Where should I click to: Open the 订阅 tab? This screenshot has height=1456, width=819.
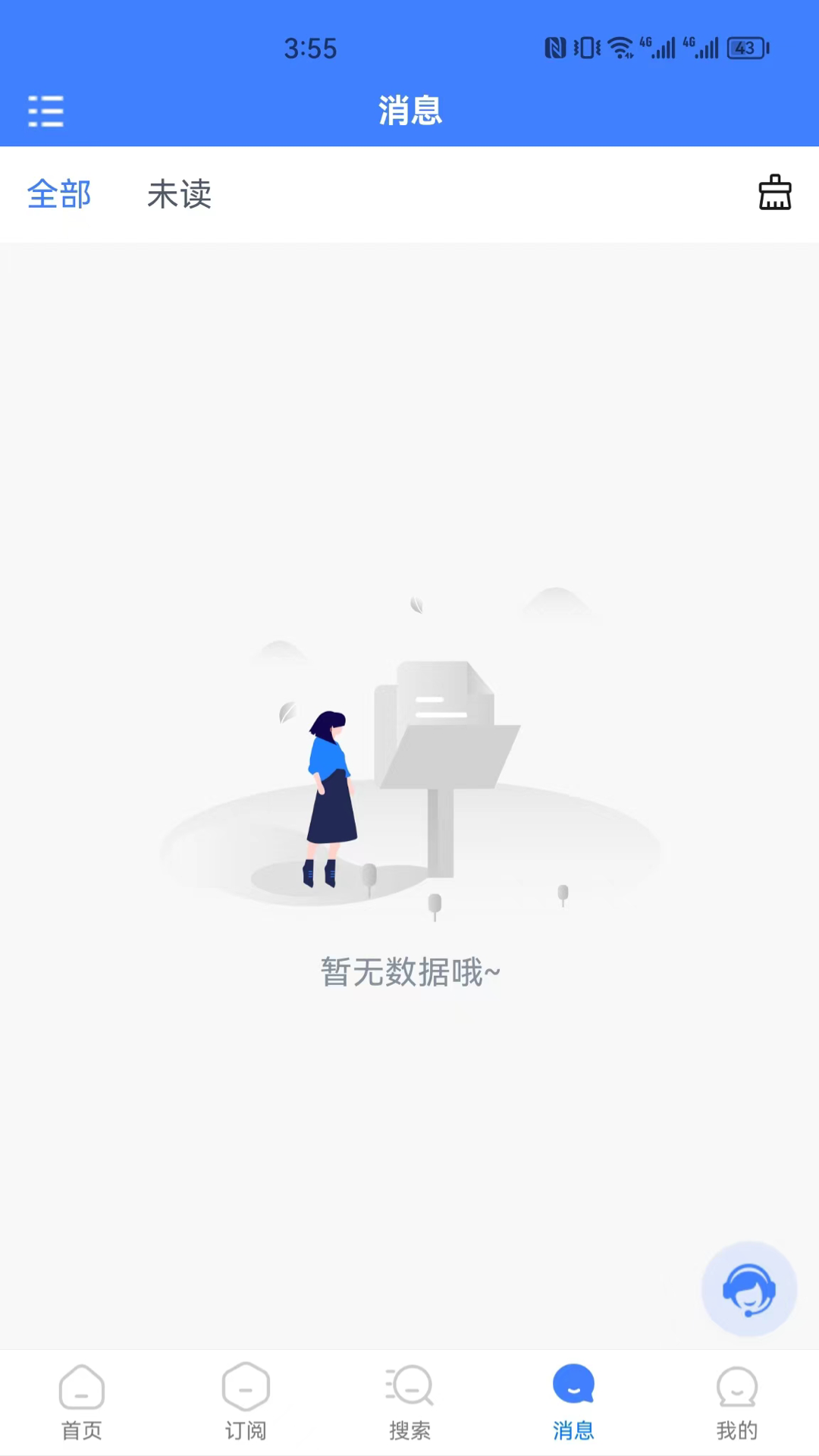click(246, 1402)
